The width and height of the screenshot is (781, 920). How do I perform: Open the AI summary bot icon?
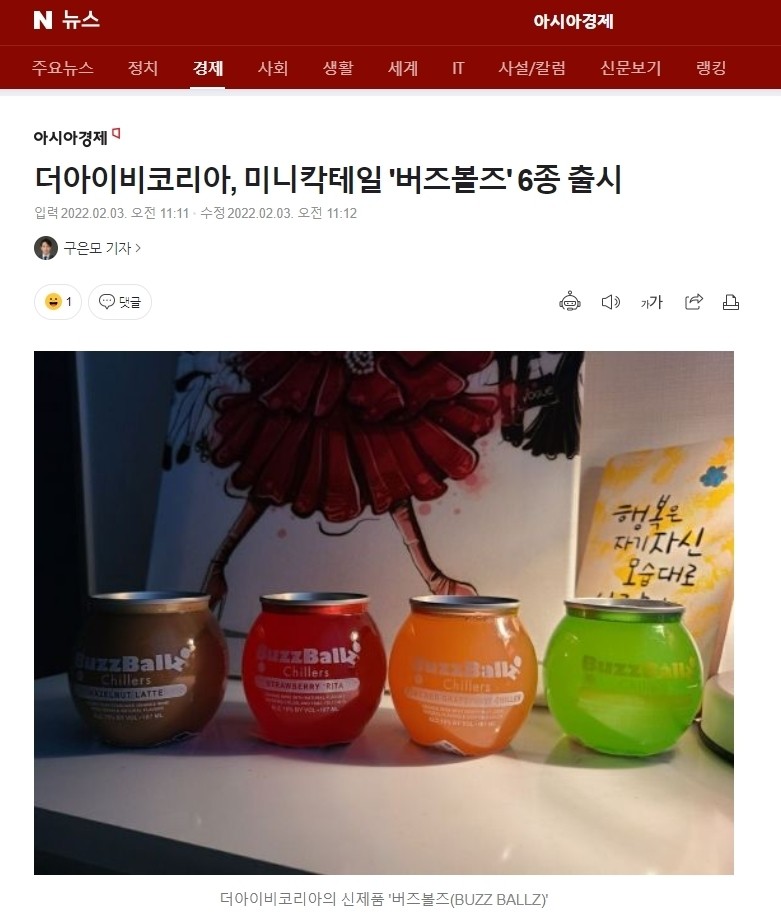570,302
